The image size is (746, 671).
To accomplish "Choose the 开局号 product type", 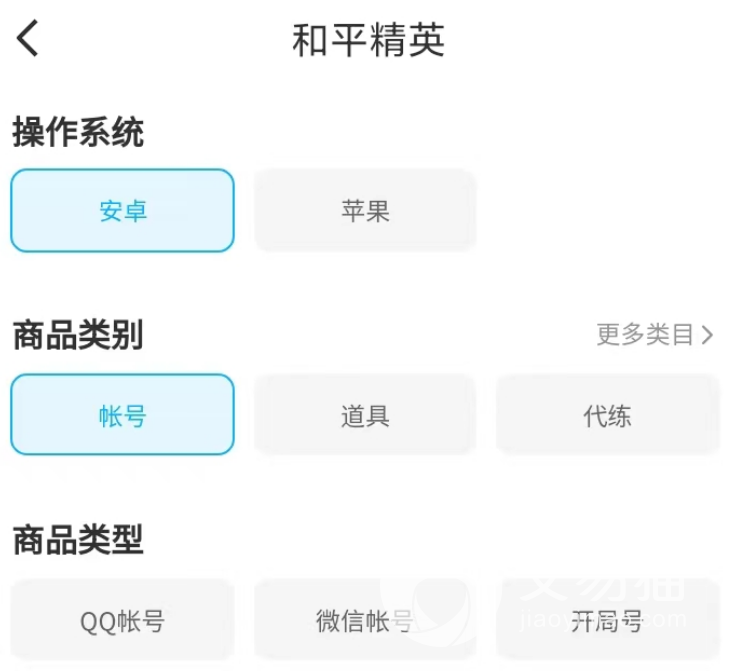I will coord(608,620).
